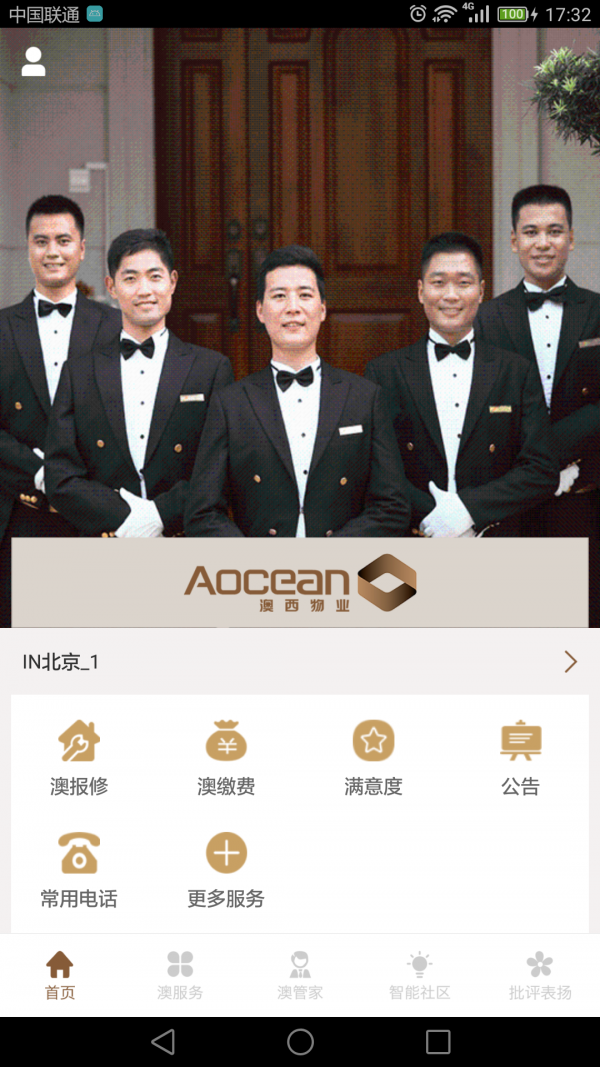Tap the Aocean 澳西物业 banner

(x=300, y=583)
